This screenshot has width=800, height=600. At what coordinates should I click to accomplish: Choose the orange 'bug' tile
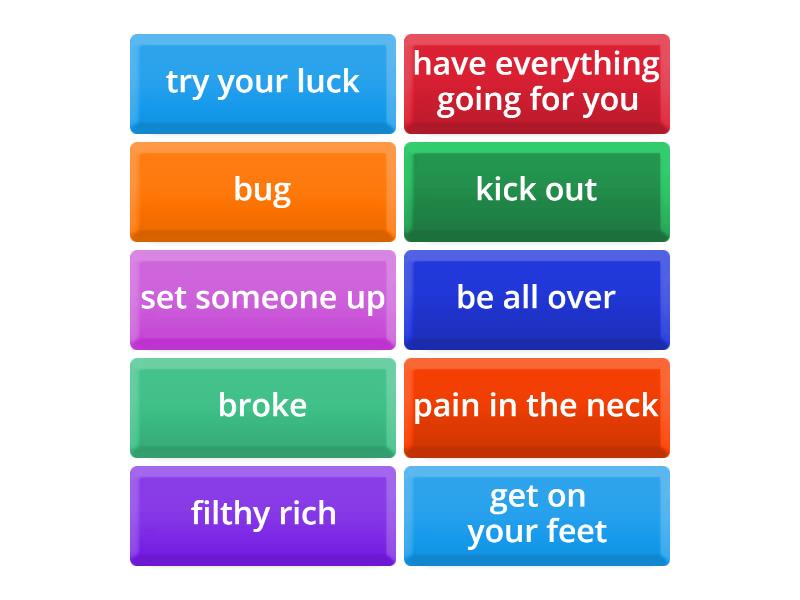[262, 191]
